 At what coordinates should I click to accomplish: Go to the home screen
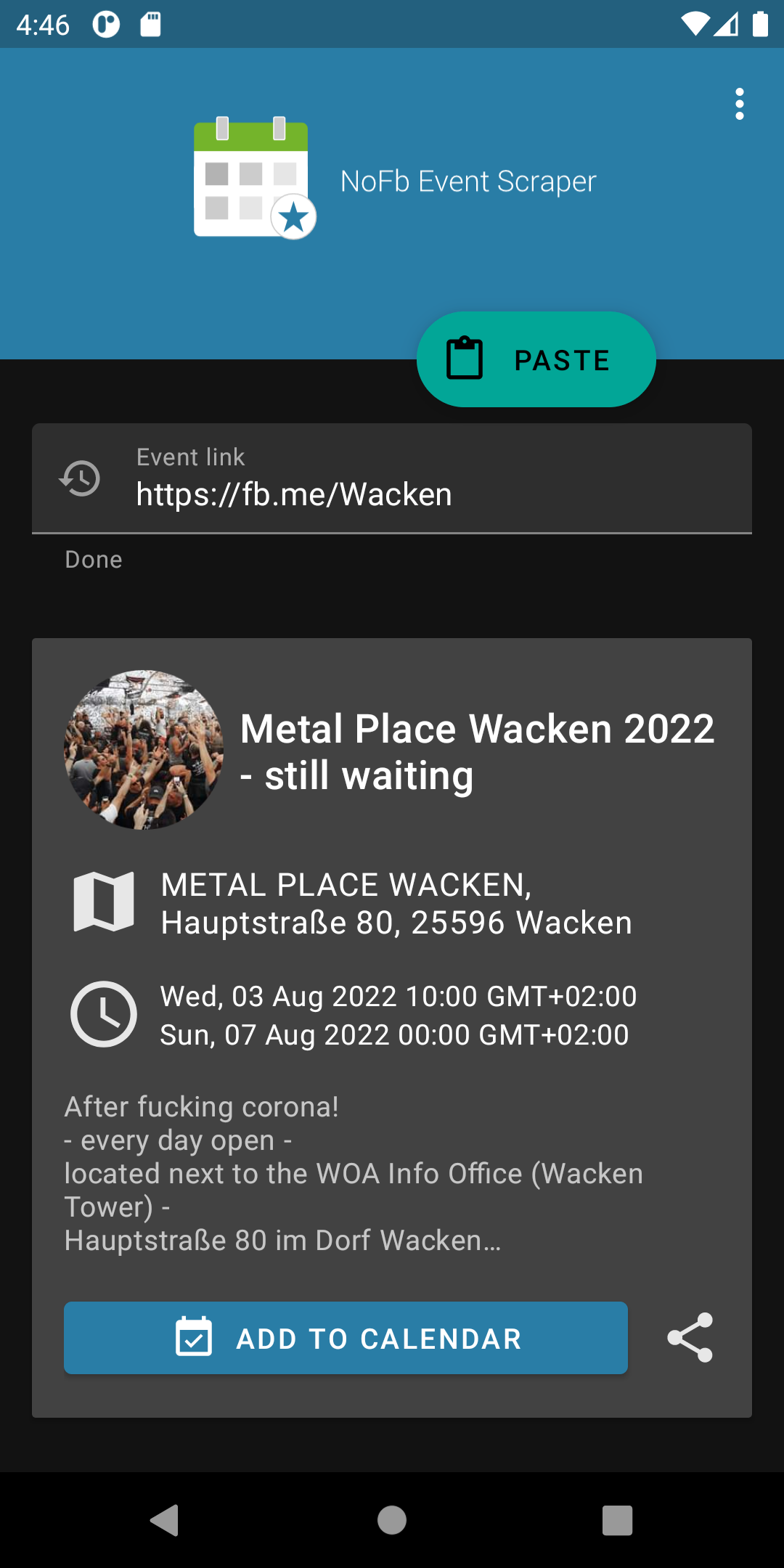click(392, 1520)
